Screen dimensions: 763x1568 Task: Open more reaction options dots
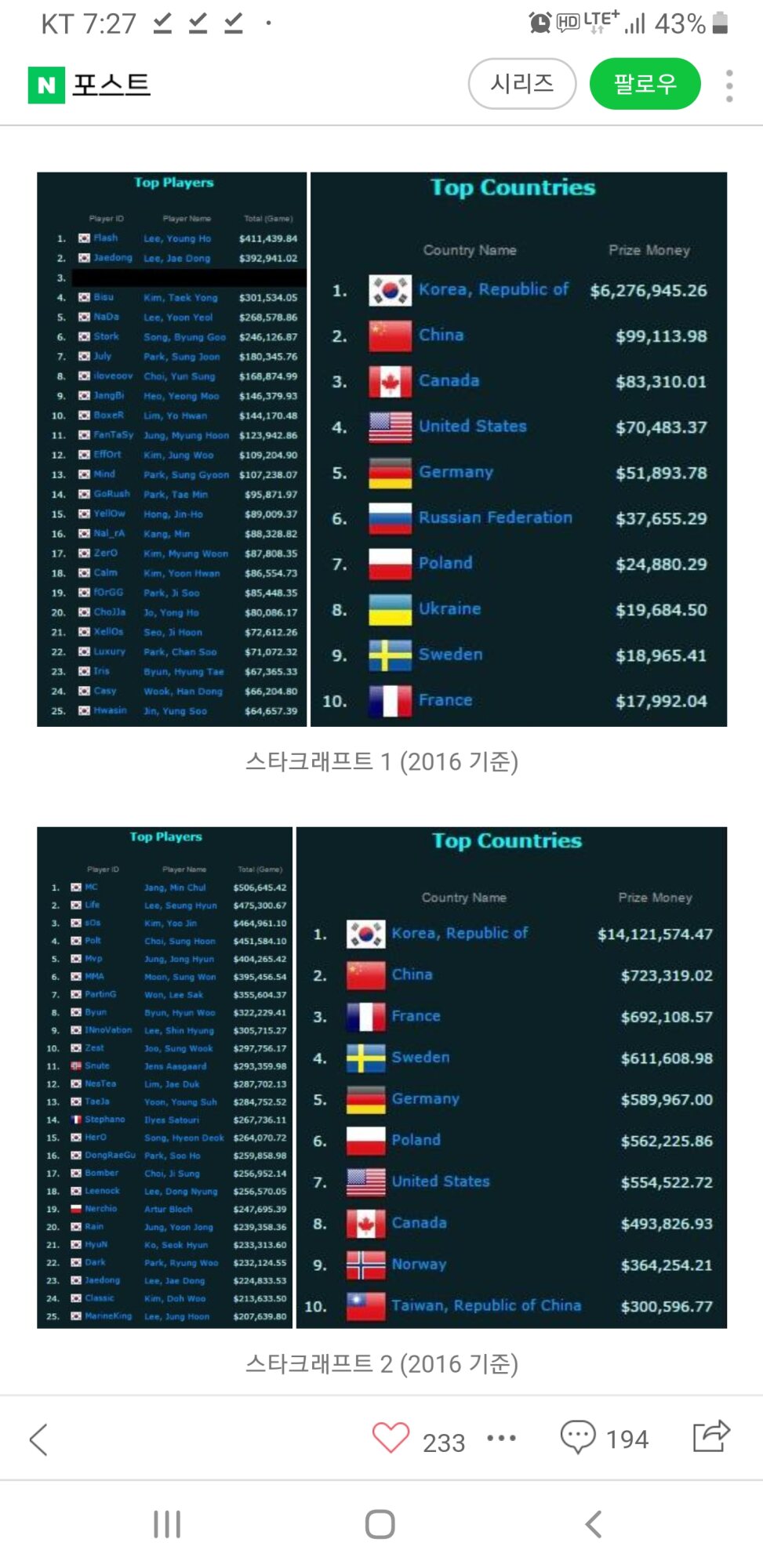[502, 1438]
